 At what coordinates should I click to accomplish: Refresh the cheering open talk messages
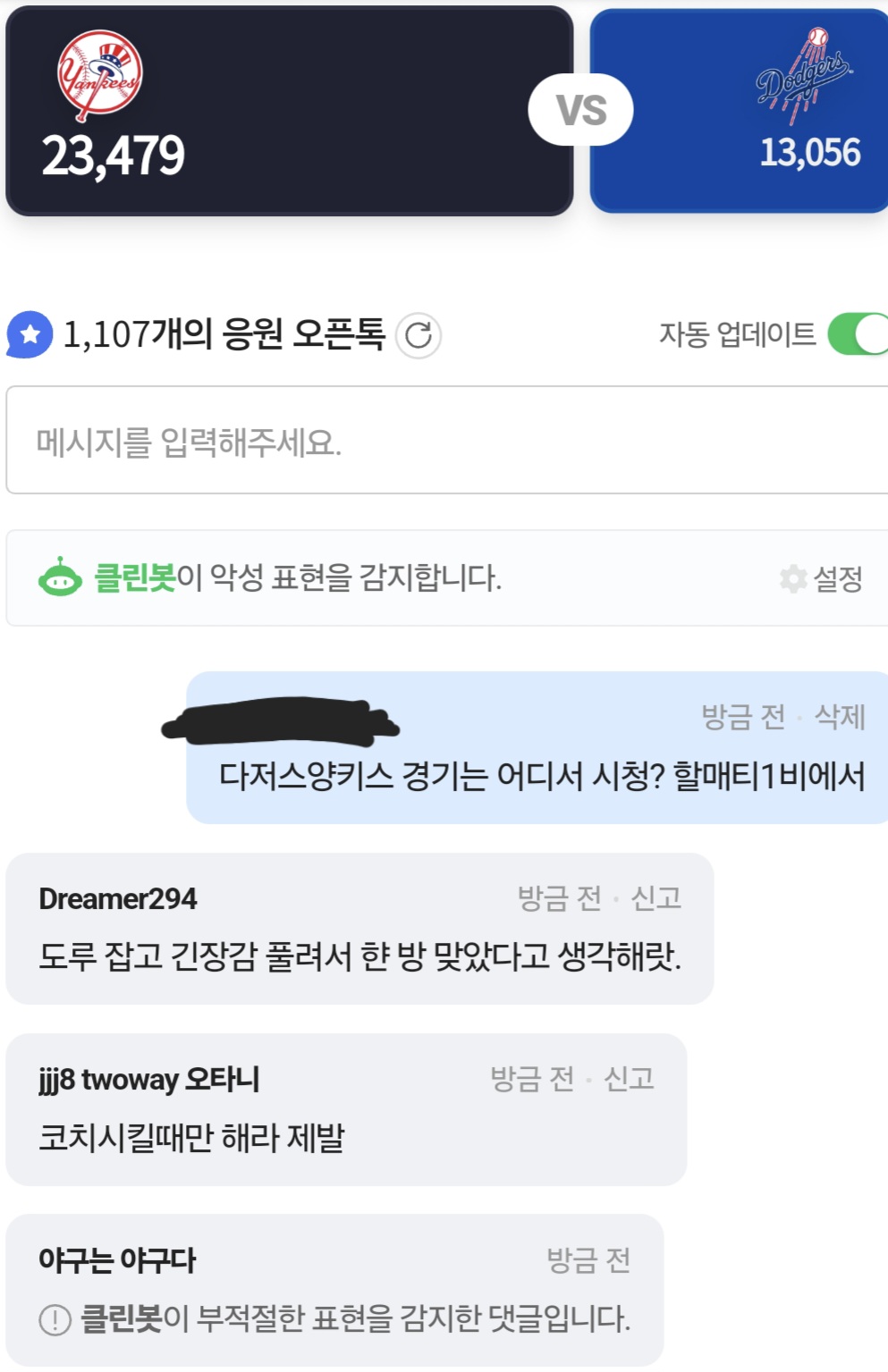(419, 336)
